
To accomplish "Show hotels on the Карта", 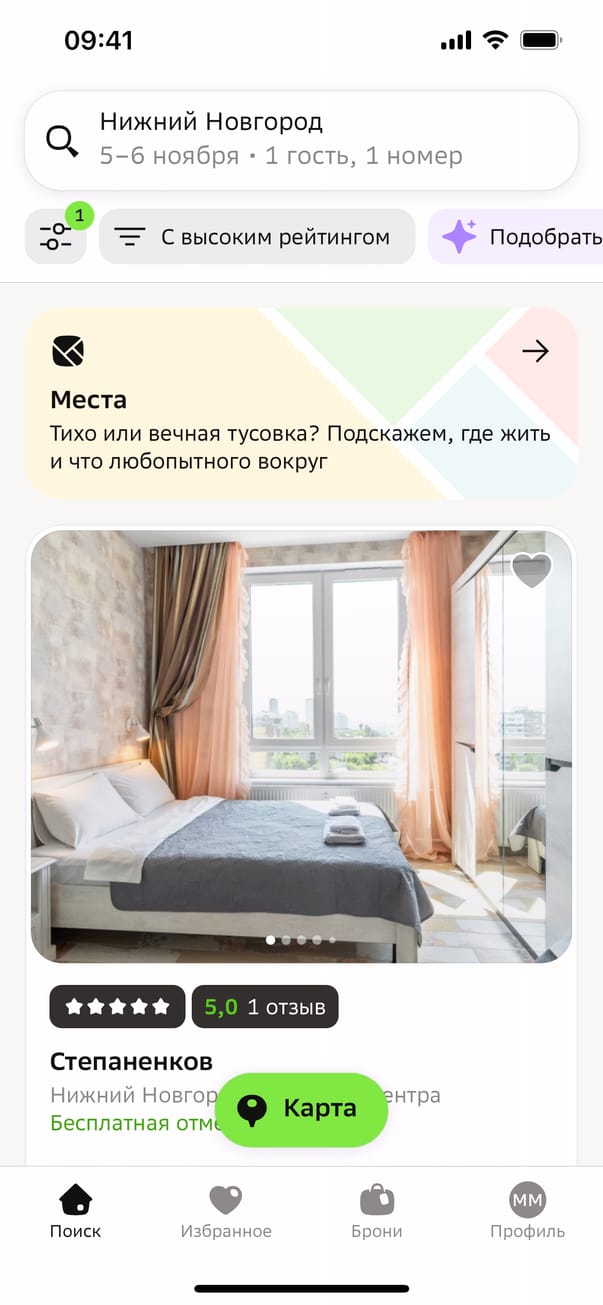I will (x=301, y=1109).
